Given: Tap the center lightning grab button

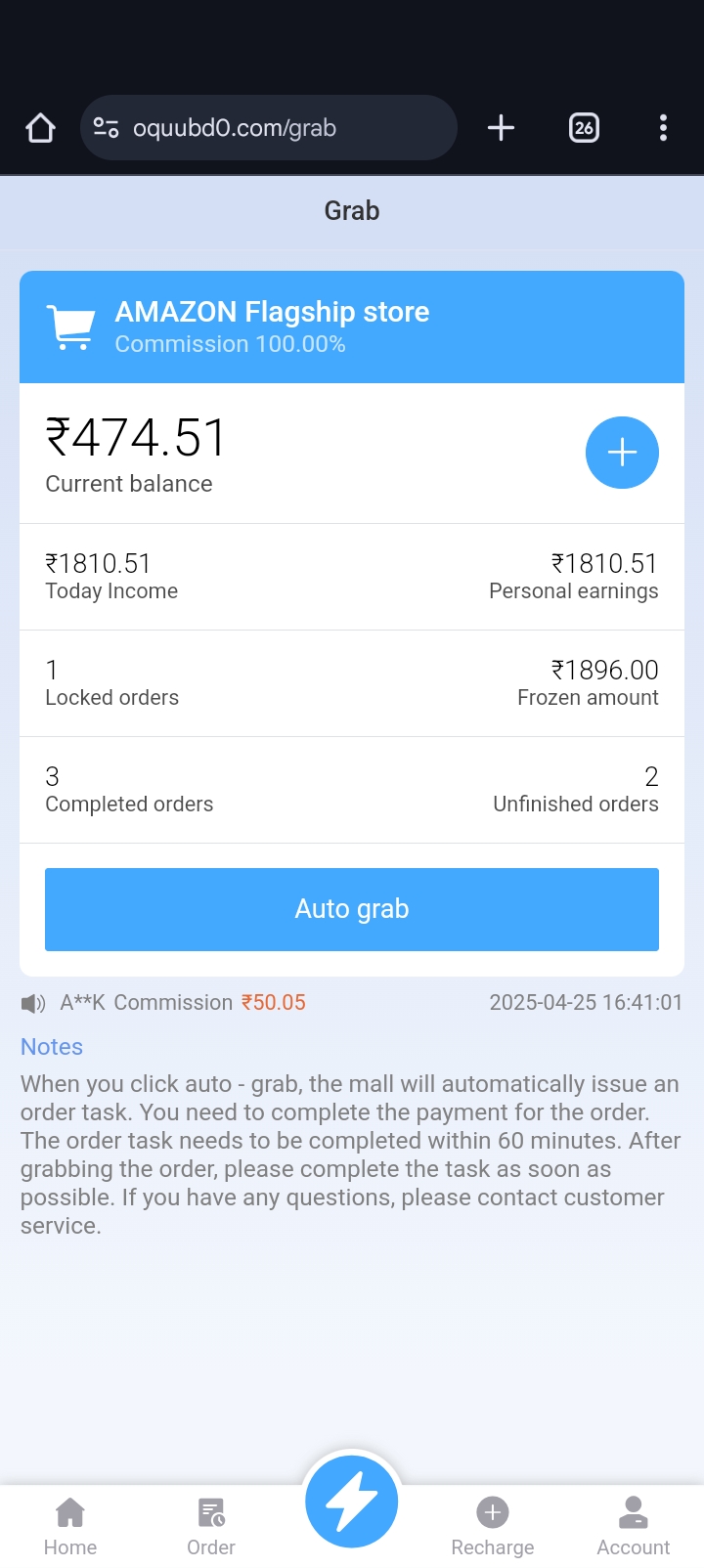Looking at the screenshot, I should pyautogui.click(x=352, y=1501).
